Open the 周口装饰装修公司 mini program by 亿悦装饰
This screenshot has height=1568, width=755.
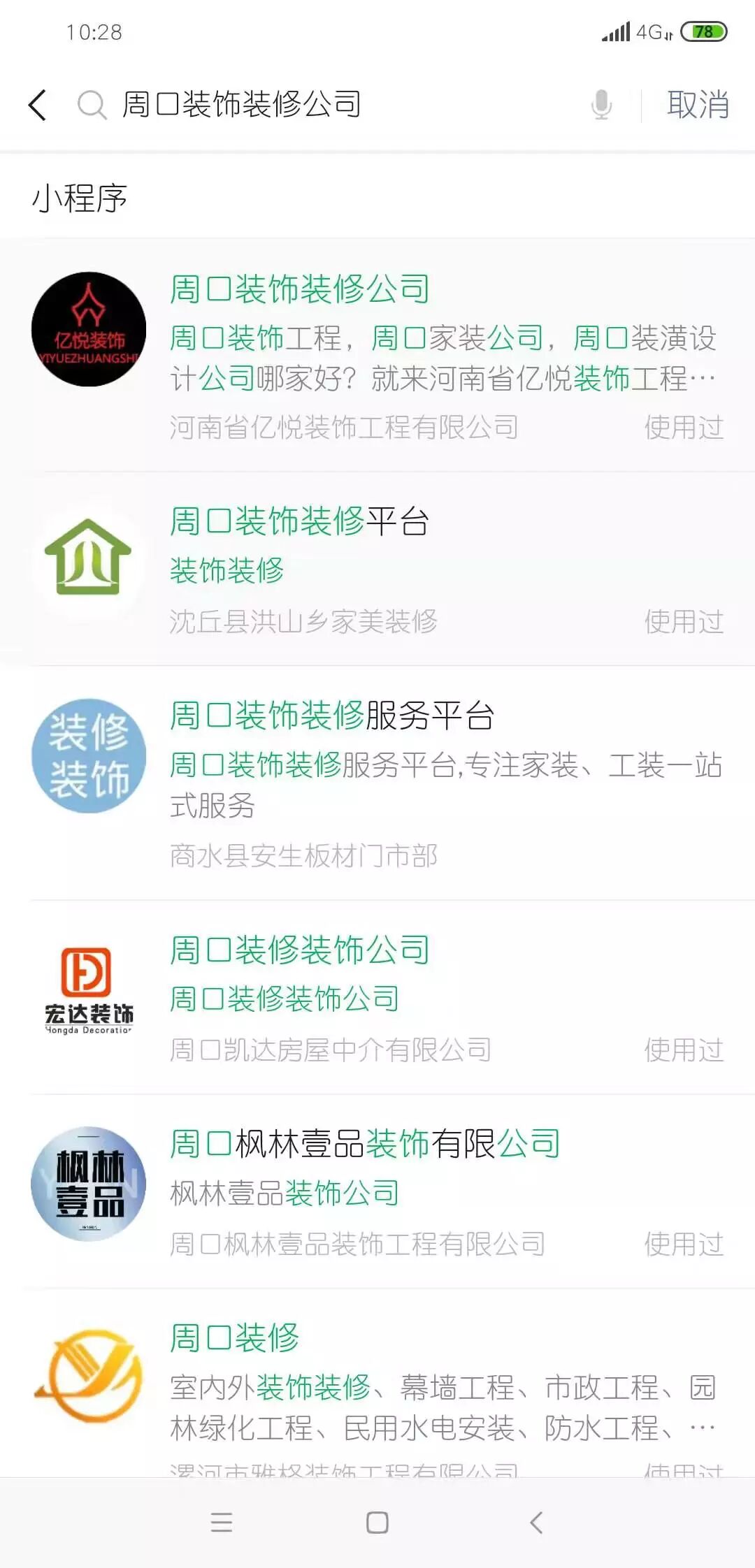pyautogui.click(x=377, y=355)
